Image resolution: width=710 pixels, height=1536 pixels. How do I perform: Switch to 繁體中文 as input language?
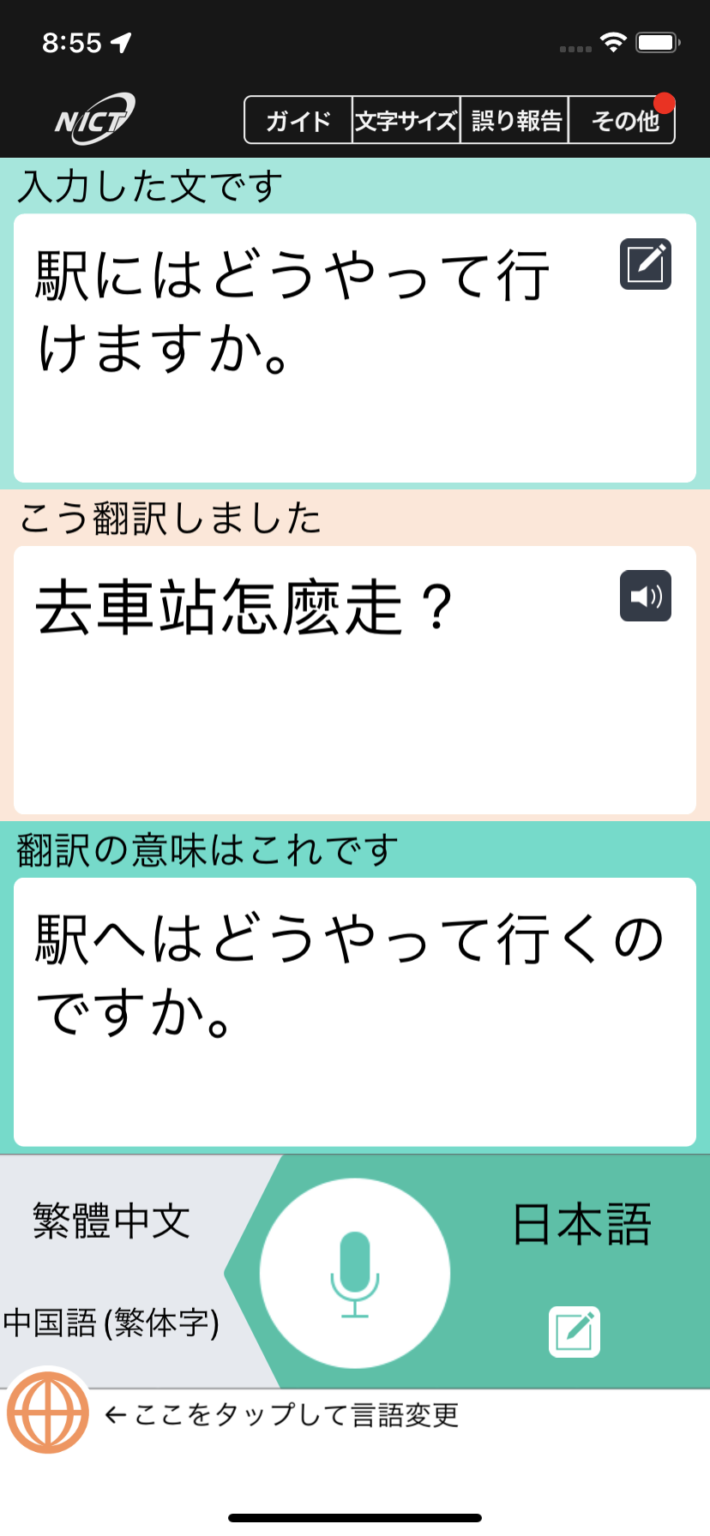[112, 1222]
